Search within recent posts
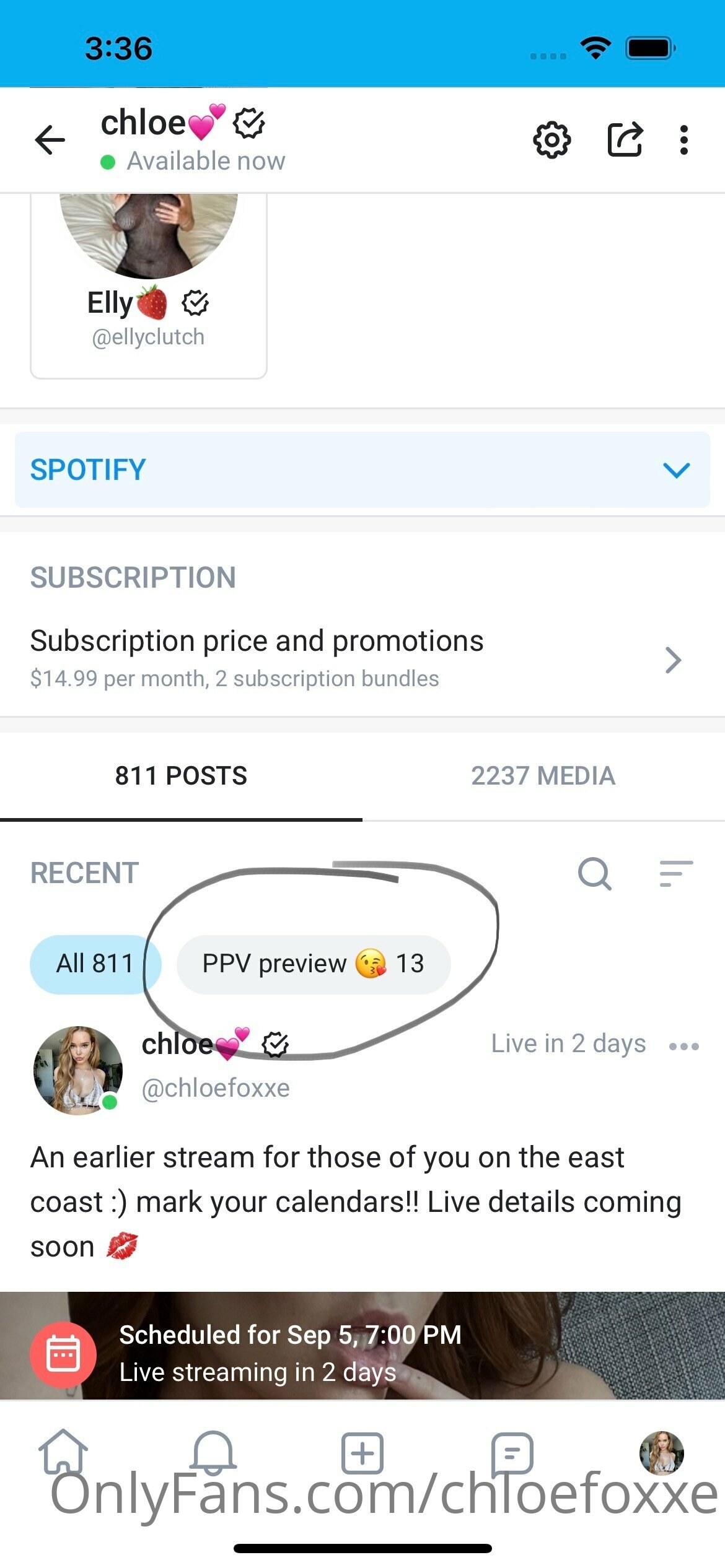Screen dimensions: 725x1568 click(x=595, y=874)
